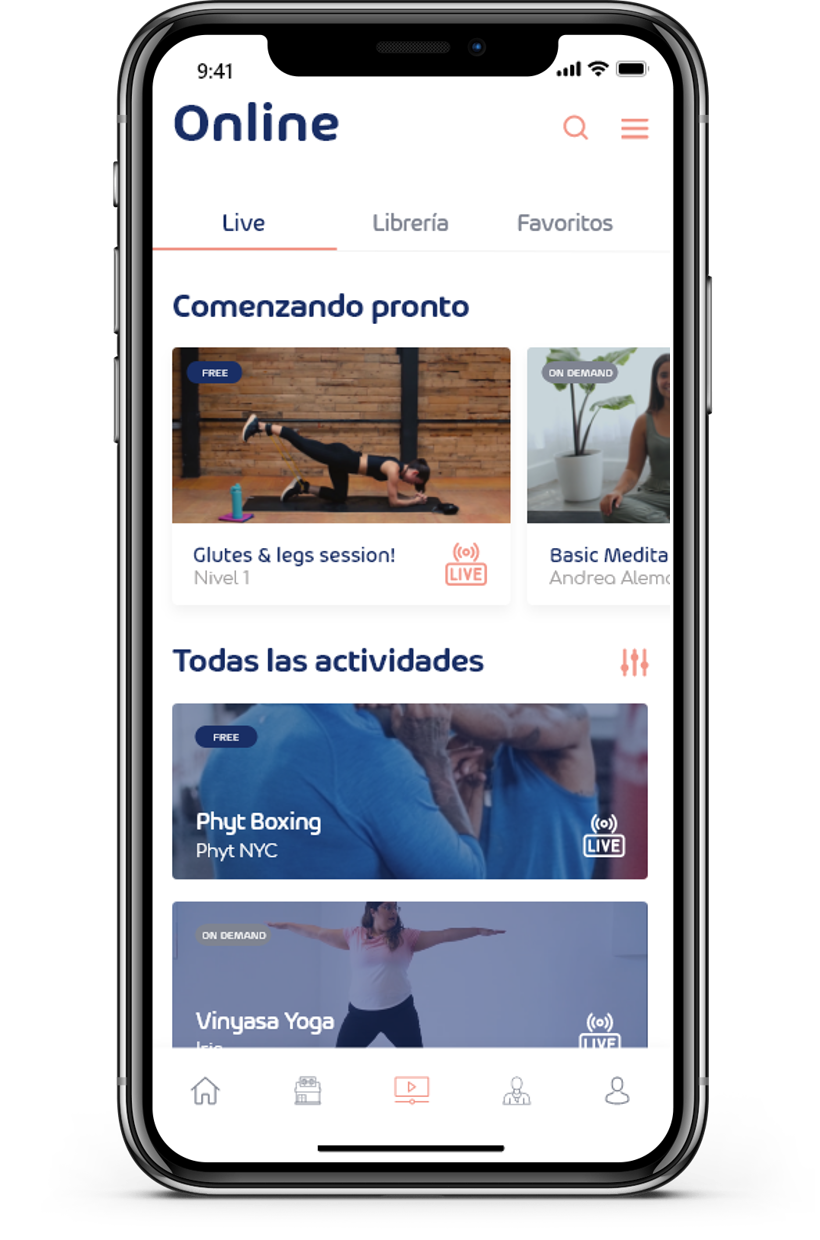The width and height of the screenshot is (820, 1240).
Task: Open the Phyt Boxing activity
Action: [x=409, y=791]
